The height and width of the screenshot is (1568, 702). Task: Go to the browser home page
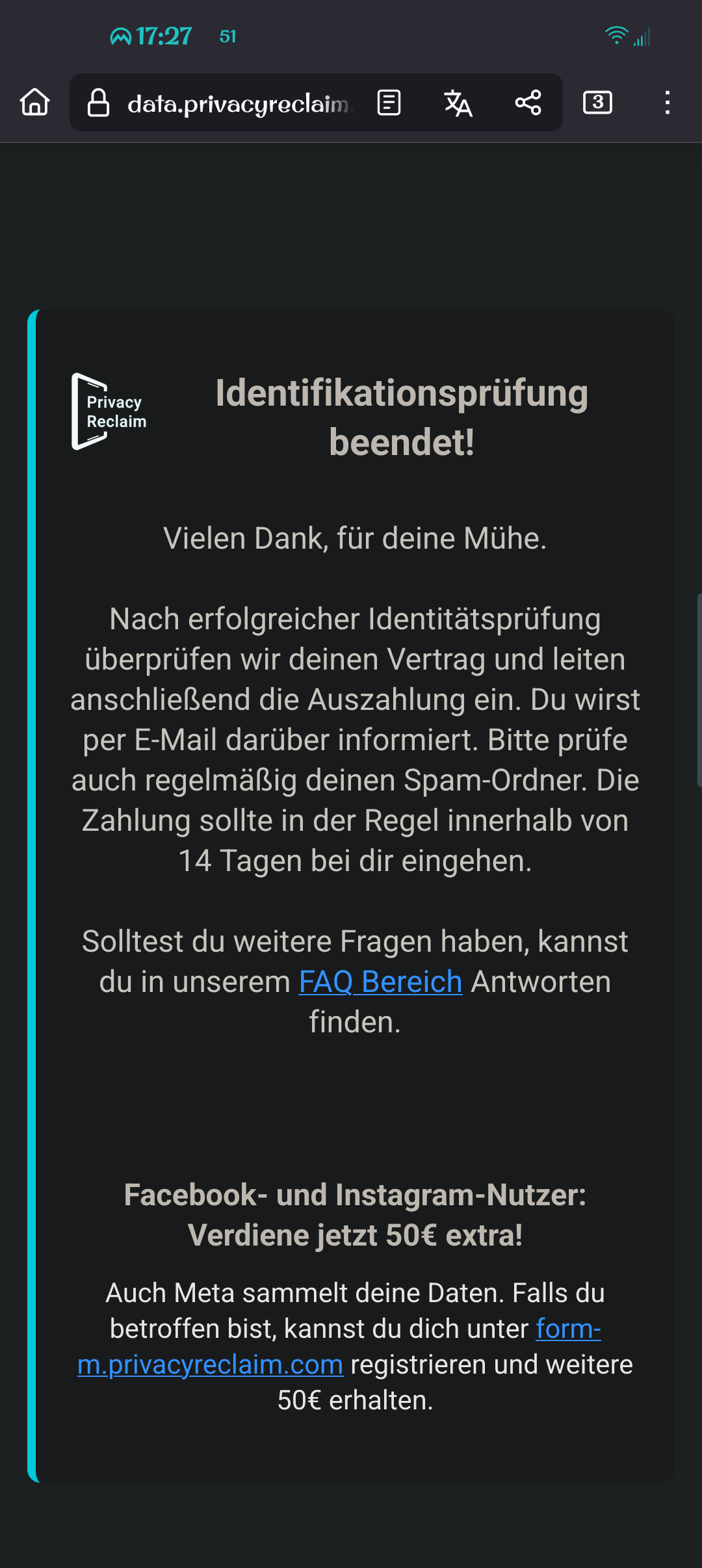click(x=35, y=102)
